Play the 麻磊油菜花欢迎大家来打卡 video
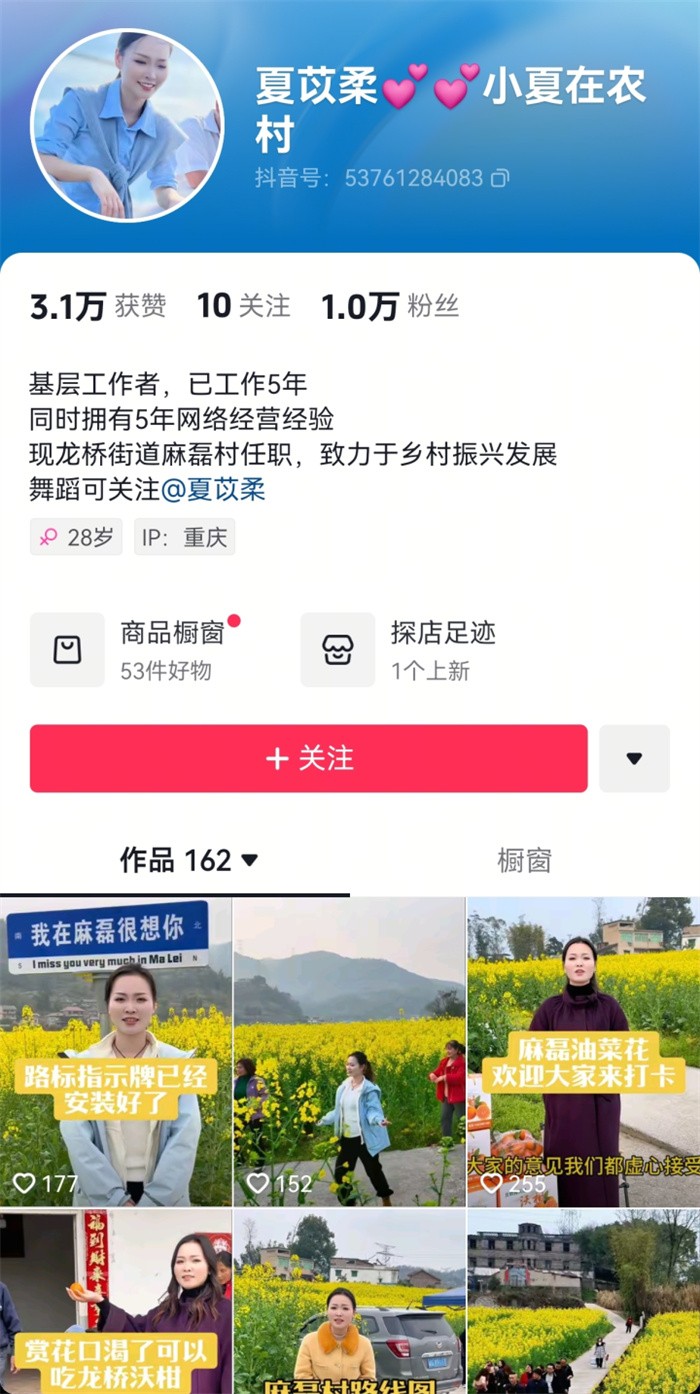 [x=583, y=1050]
